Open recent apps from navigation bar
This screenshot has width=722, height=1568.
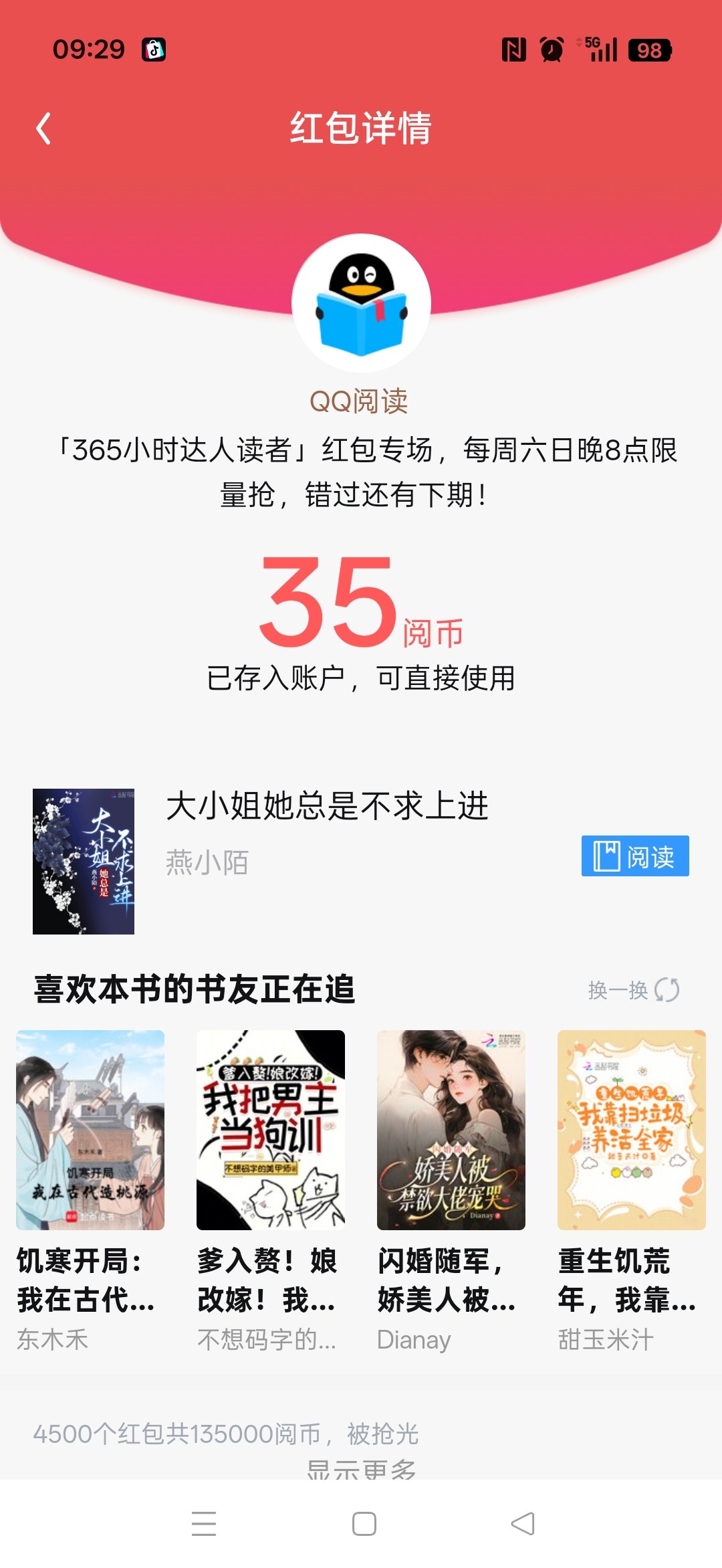tap(204, 1524)
